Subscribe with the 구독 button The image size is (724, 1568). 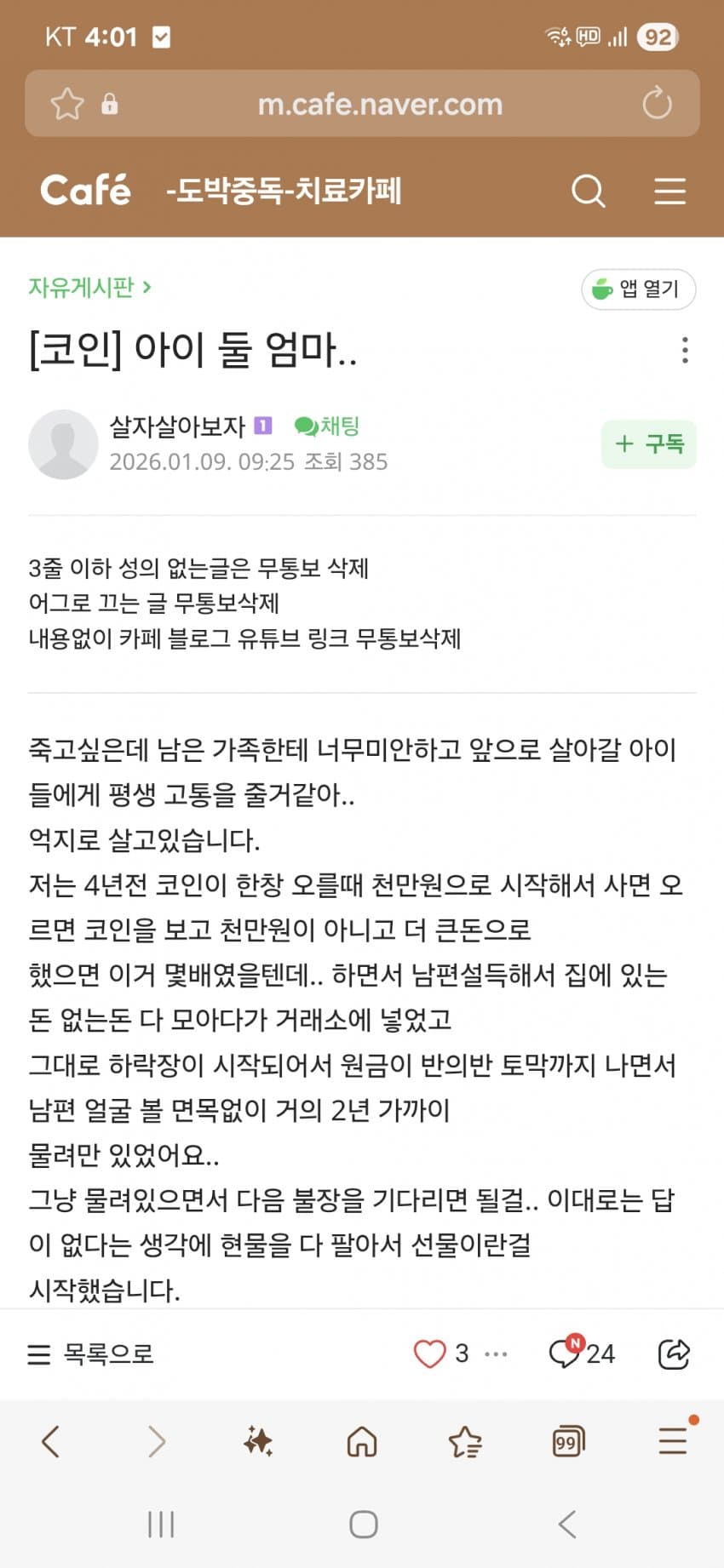point(649,444)
